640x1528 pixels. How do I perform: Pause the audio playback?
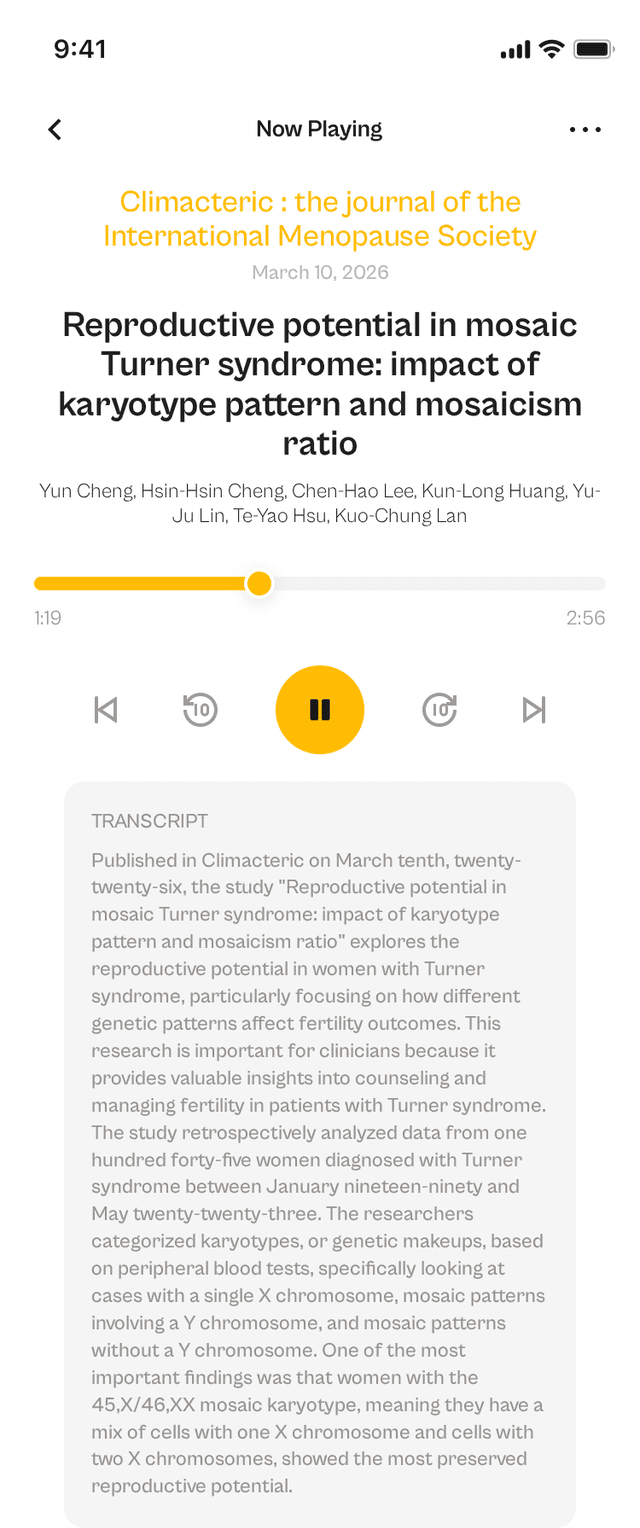(x=320, y=710)
